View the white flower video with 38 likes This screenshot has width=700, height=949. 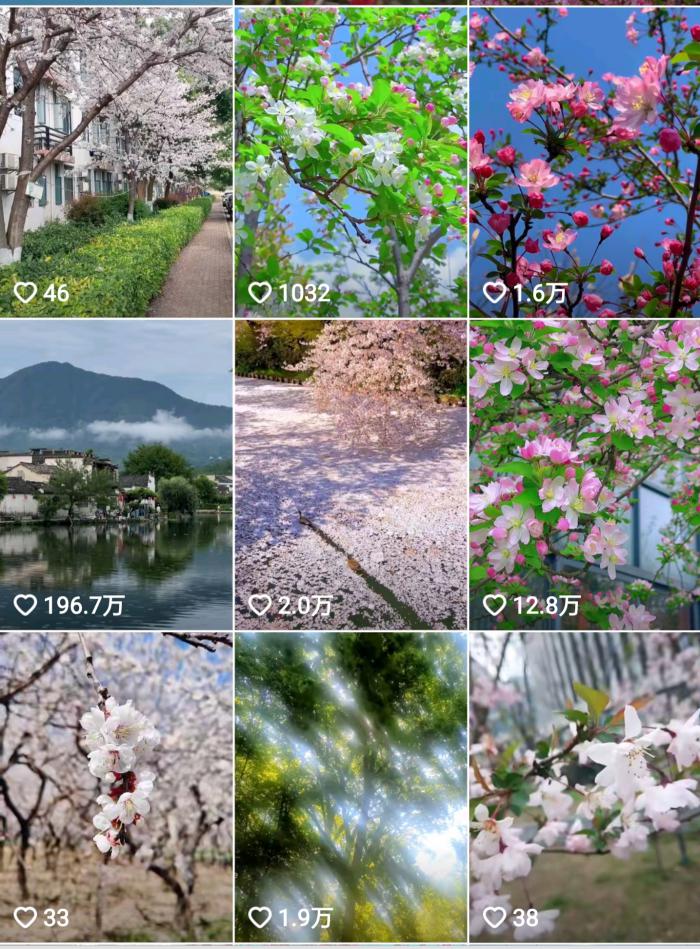(x=584, y=787)
